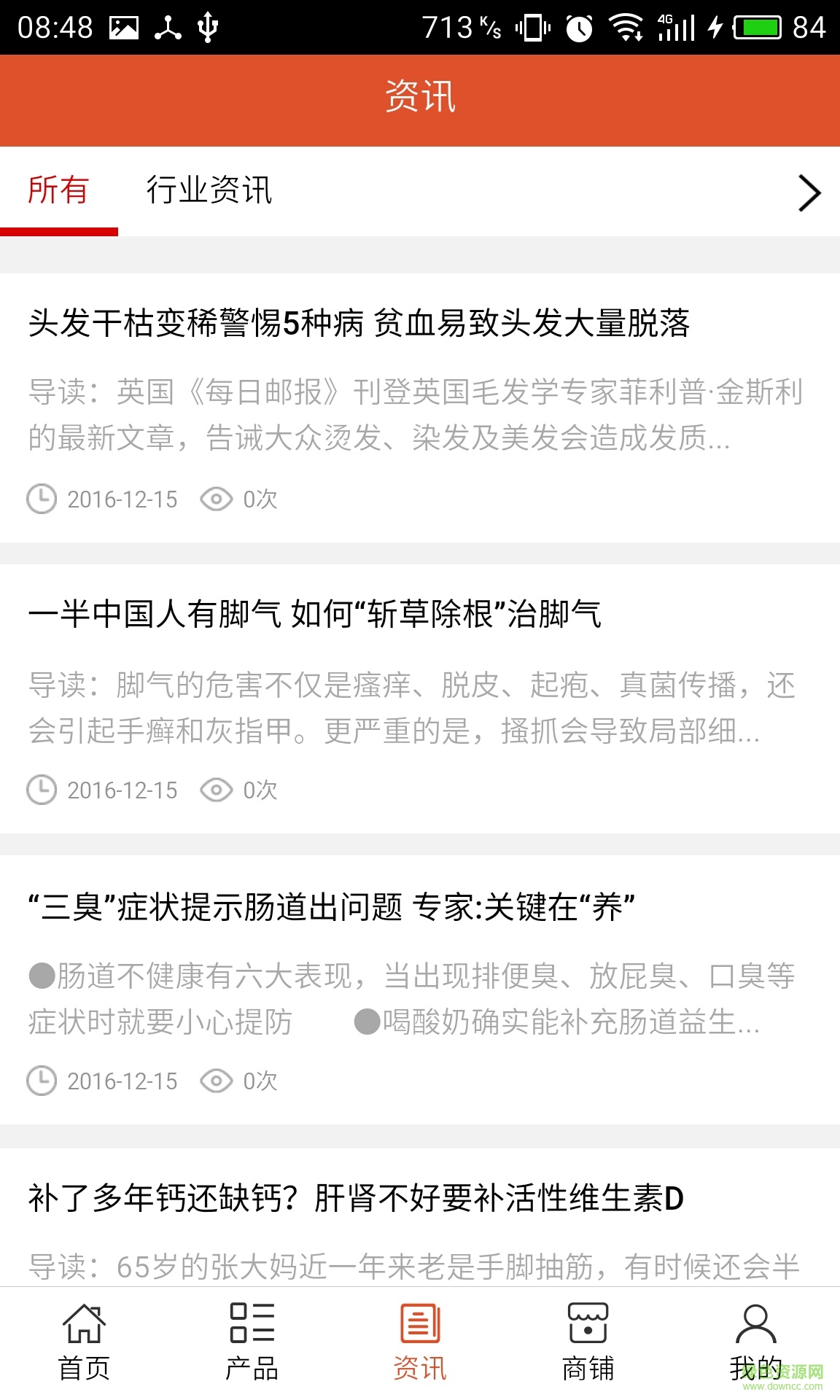This screenshot has height=1400, width=840.
Task: Click the eye view-count icon on the foot odor article
Action: 216,790
